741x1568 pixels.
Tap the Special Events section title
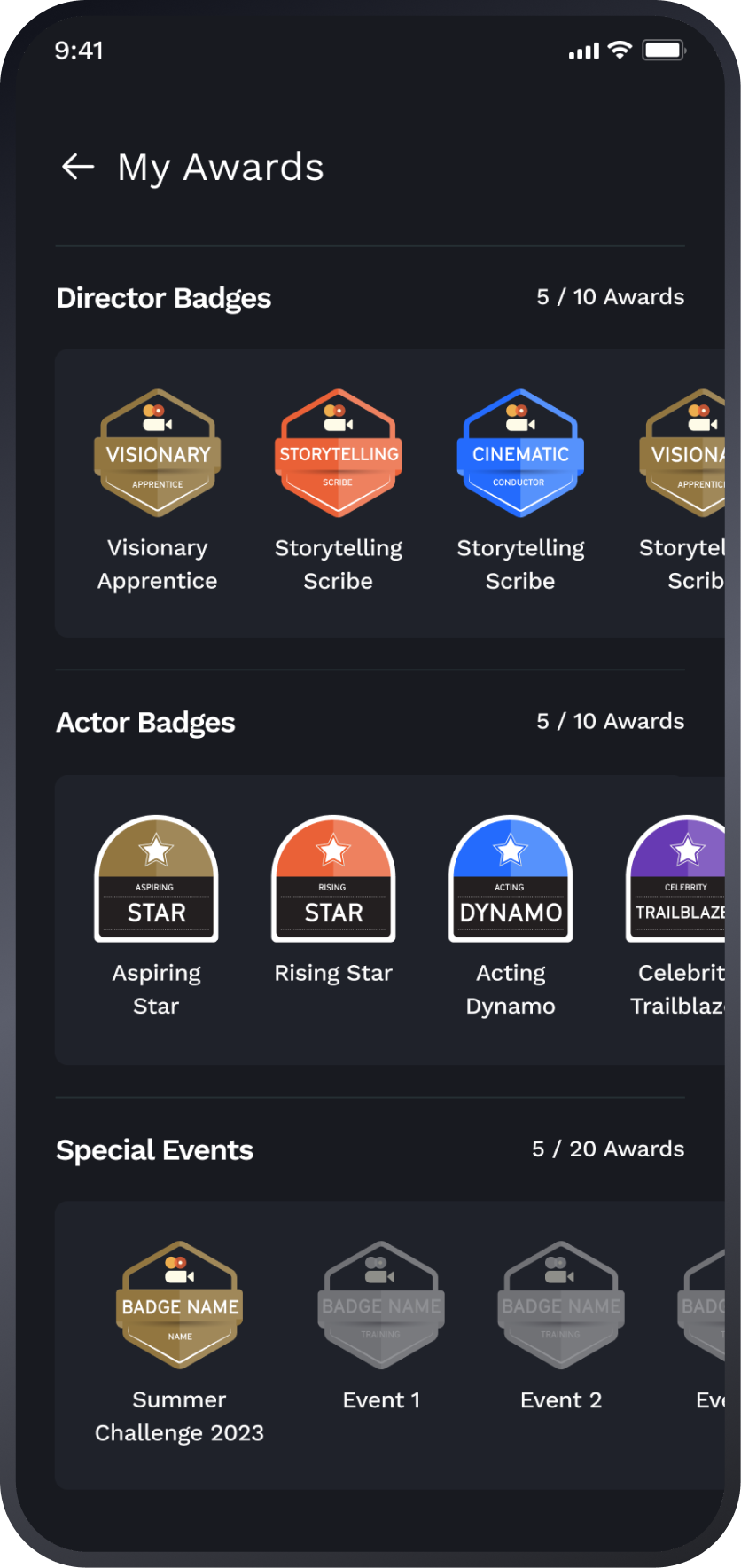pos(154,1150)
